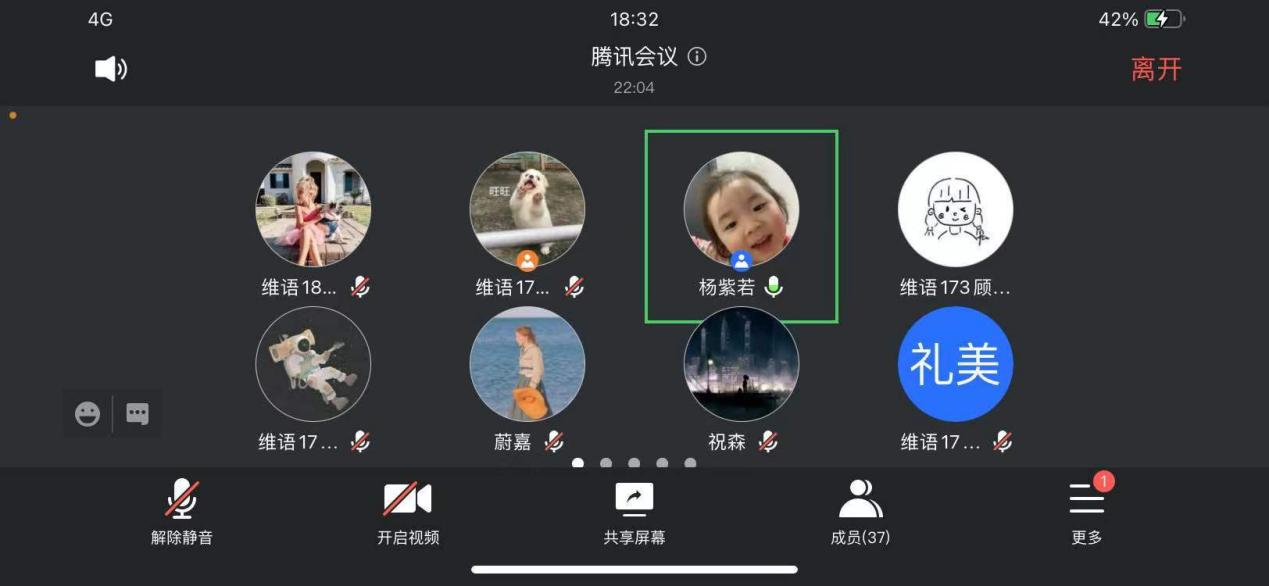Viewport: 1269px width, 586px height.
Task: Open the emoji reaction button
Action: click(88, 414)
